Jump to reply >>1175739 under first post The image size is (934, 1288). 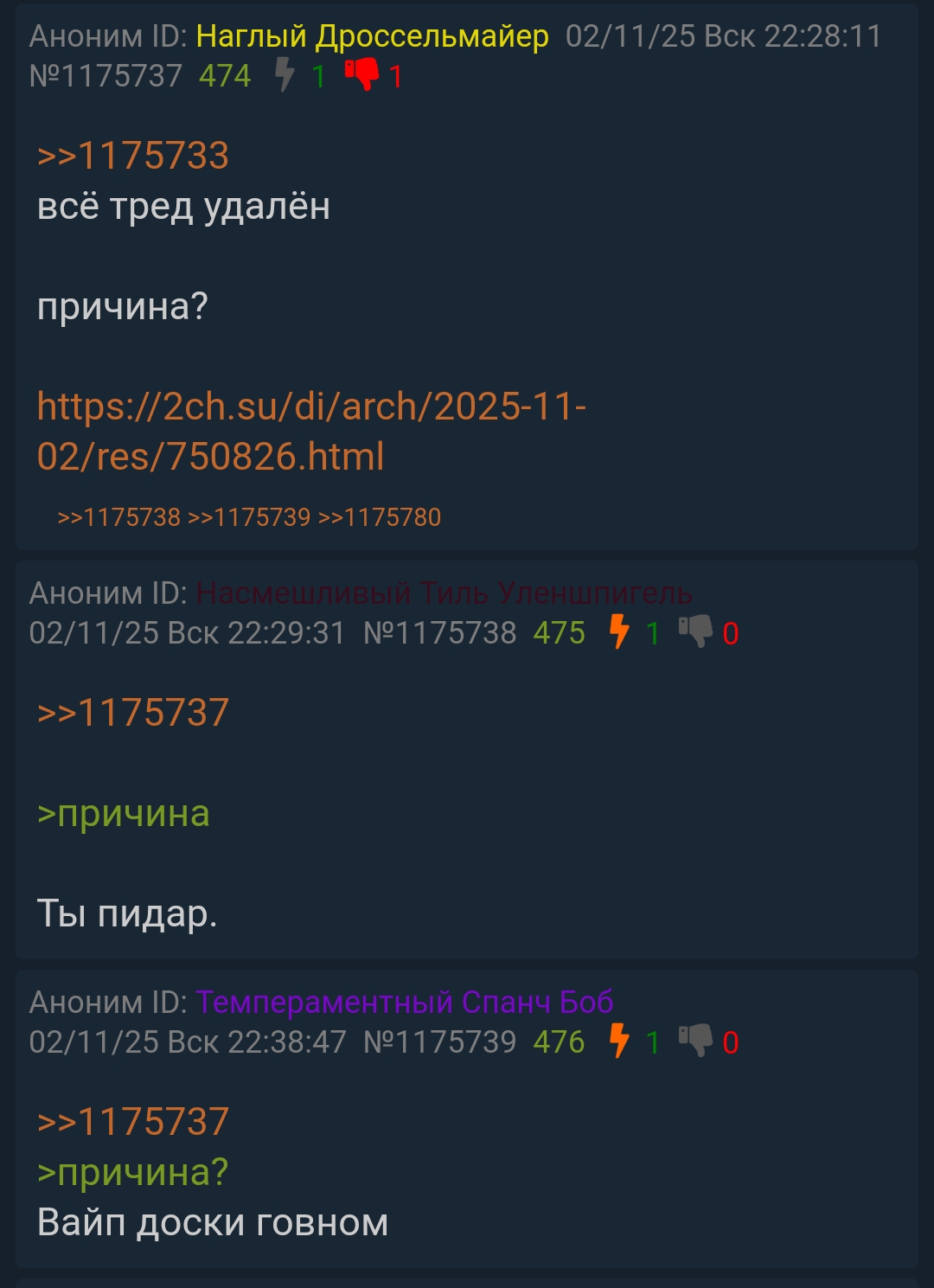pos(249,517)
